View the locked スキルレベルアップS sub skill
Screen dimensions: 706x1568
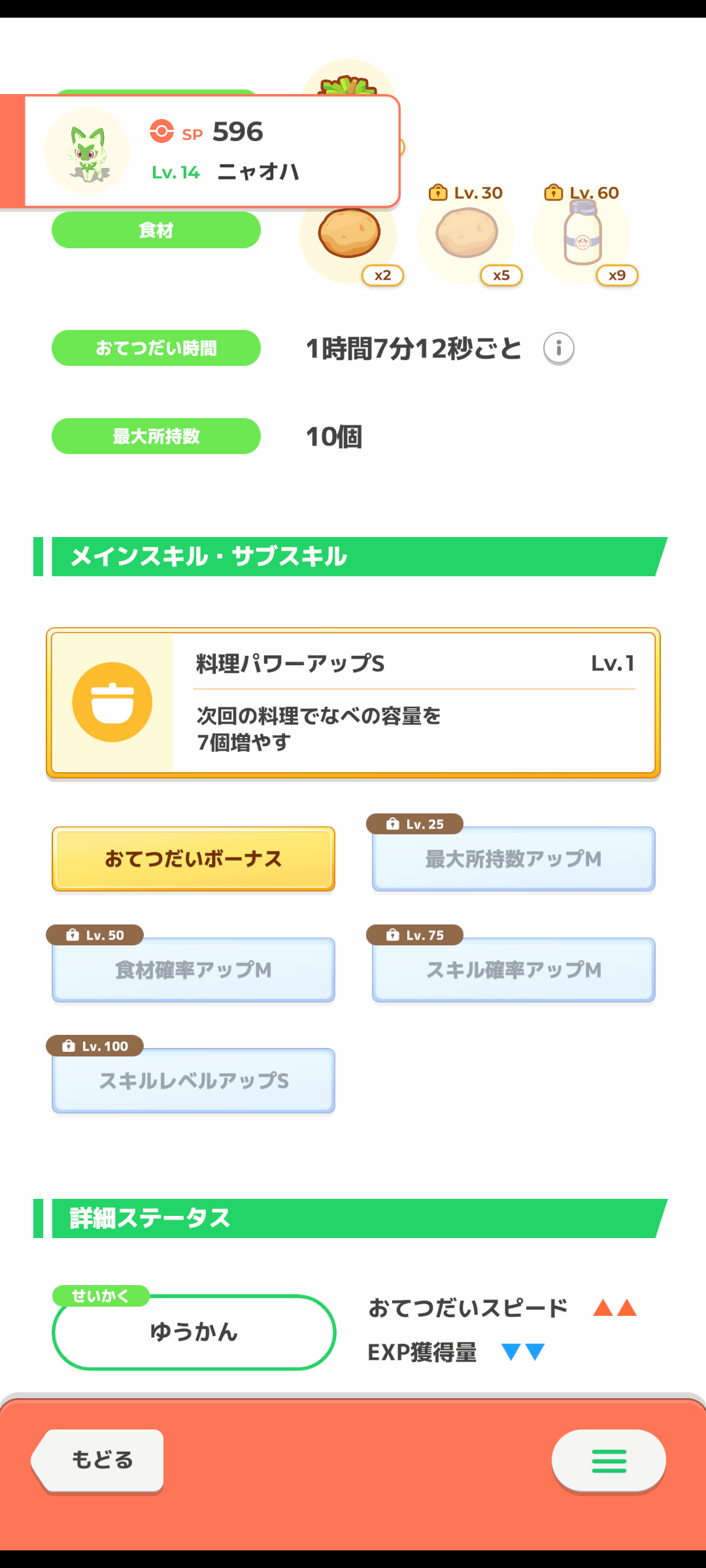pyautogui.click(x=193, y=1081)
